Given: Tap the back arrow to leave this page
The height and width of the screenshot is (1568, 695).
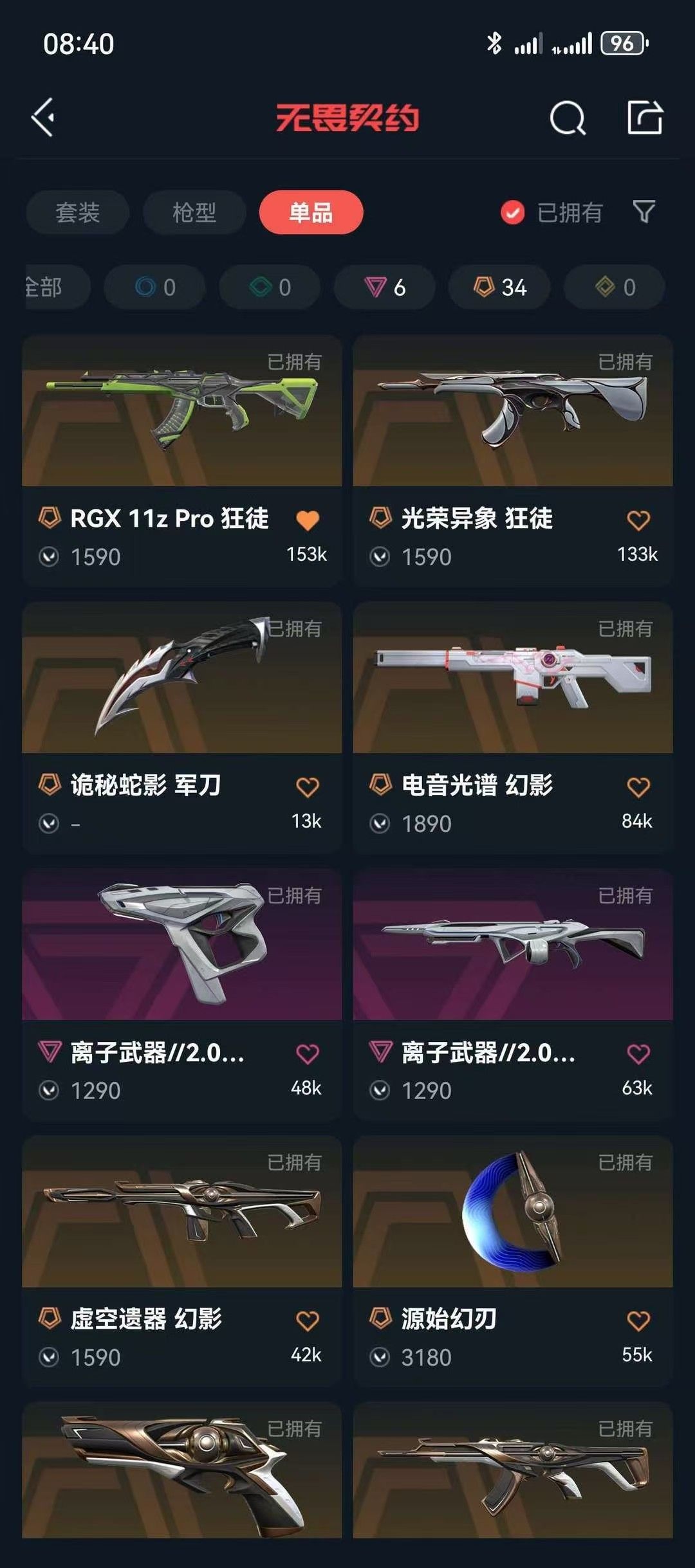Looking at the screenshot, I should pyautogui.click(x=43, y=118).
